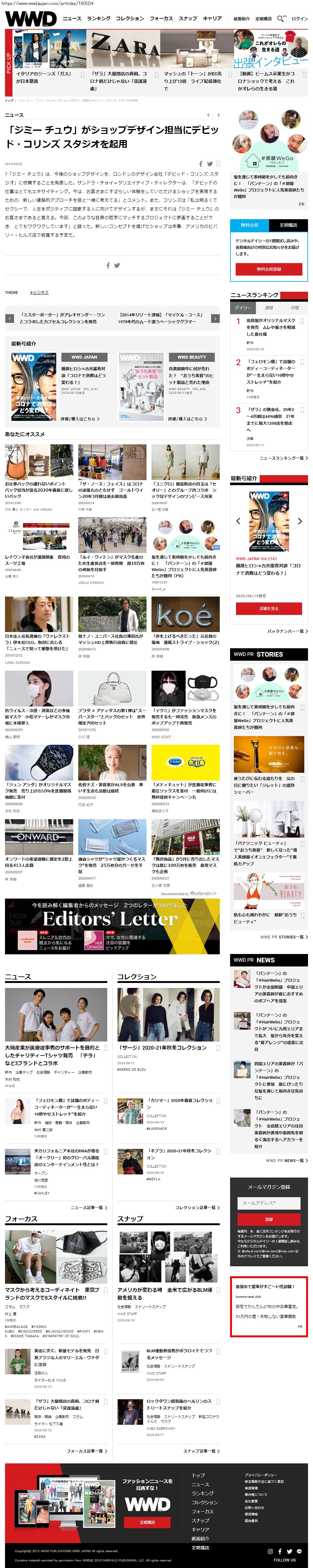Screen dimensions: 313x1568
Task: Open ランキング in the top menu
Action: click(x=99, y=18)
